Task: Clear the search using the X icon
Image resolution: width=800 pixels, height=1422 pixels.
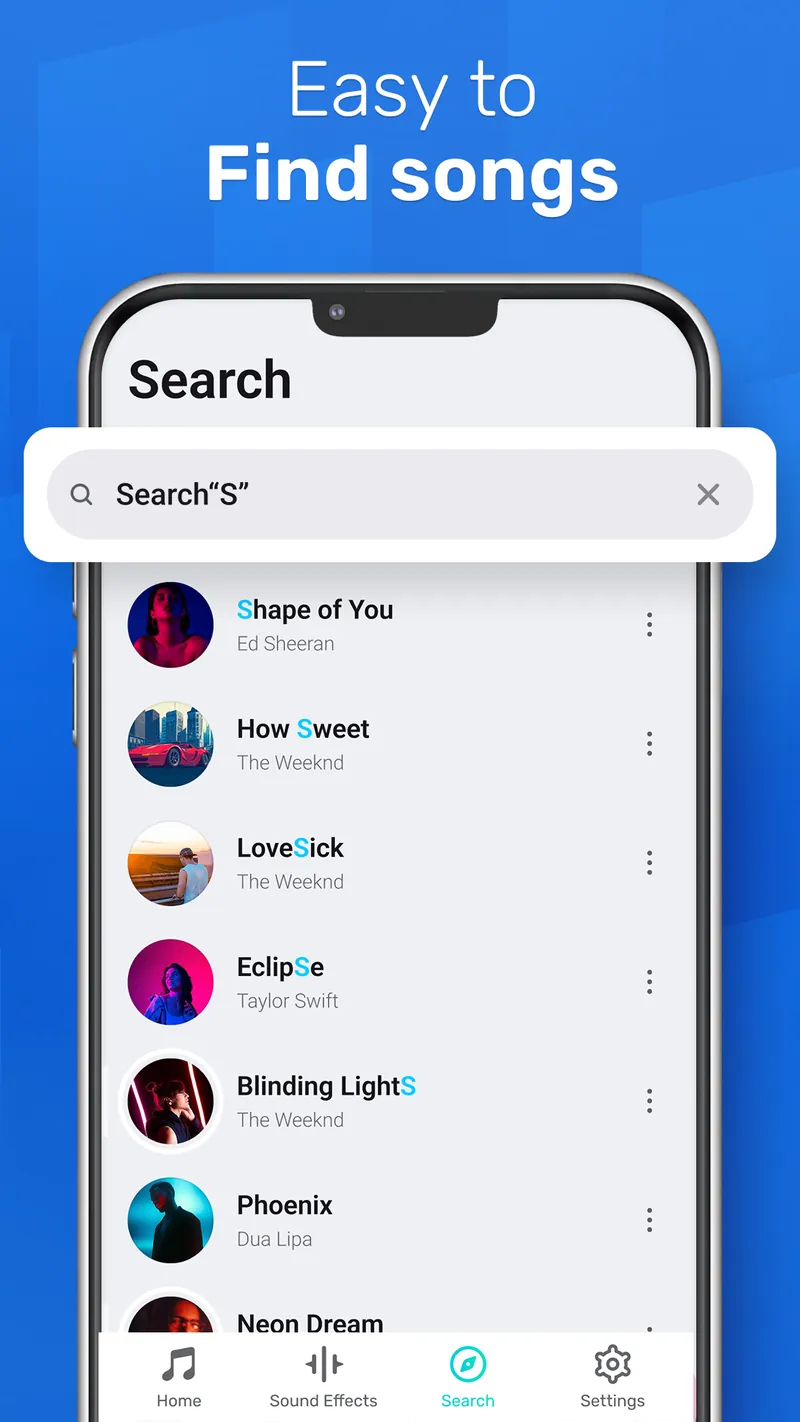Action: pos(708,494)
